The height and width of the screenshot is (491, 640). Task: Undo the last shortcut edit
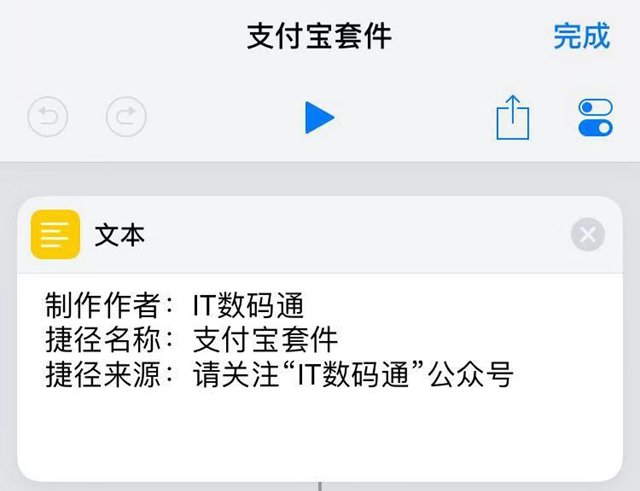[x=47, y=118]
